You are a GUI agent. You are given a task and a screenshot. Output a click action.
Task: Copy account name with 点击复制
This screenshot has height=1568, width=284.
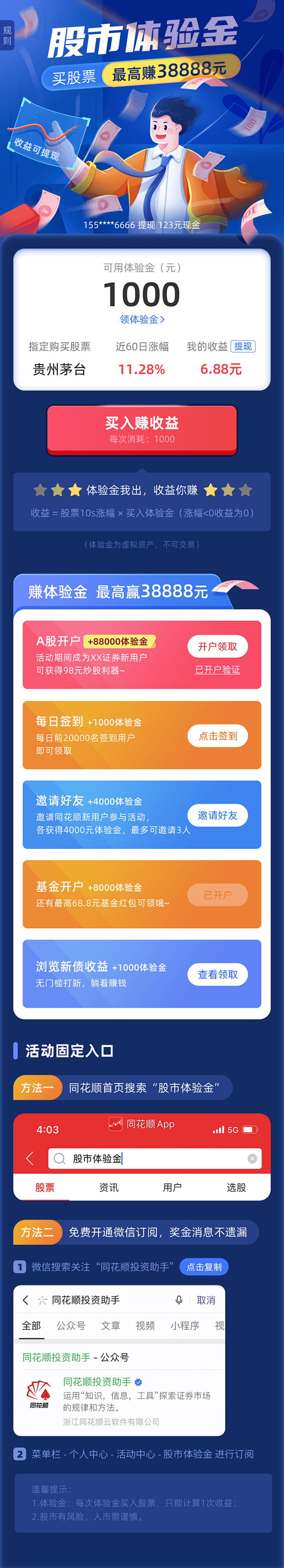(x=204, y=1266)
